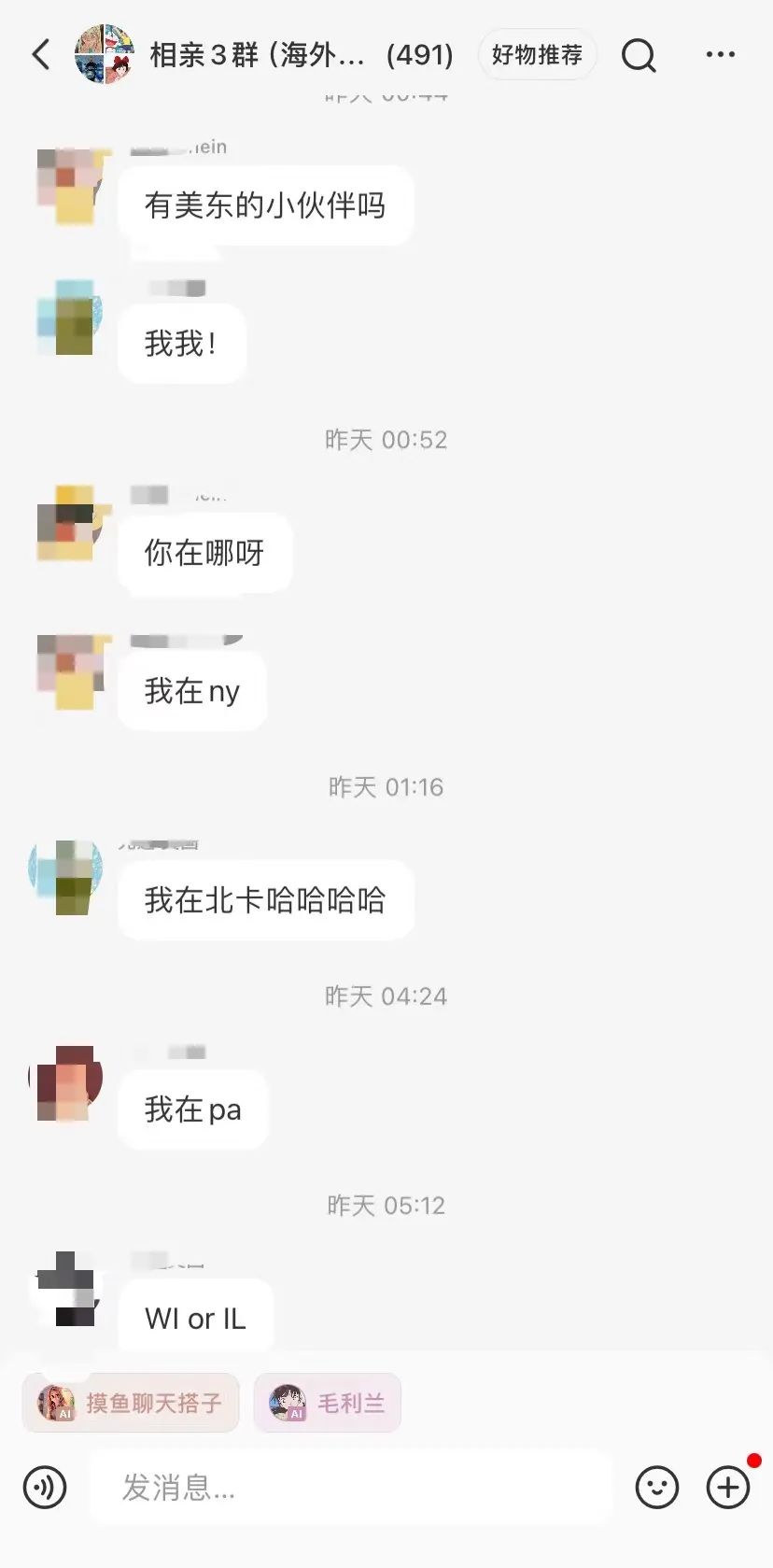773x1568 pixels.
Task: Select the message bubble 有美东的小伙伴吗
Action: click(x=266, y=205)
